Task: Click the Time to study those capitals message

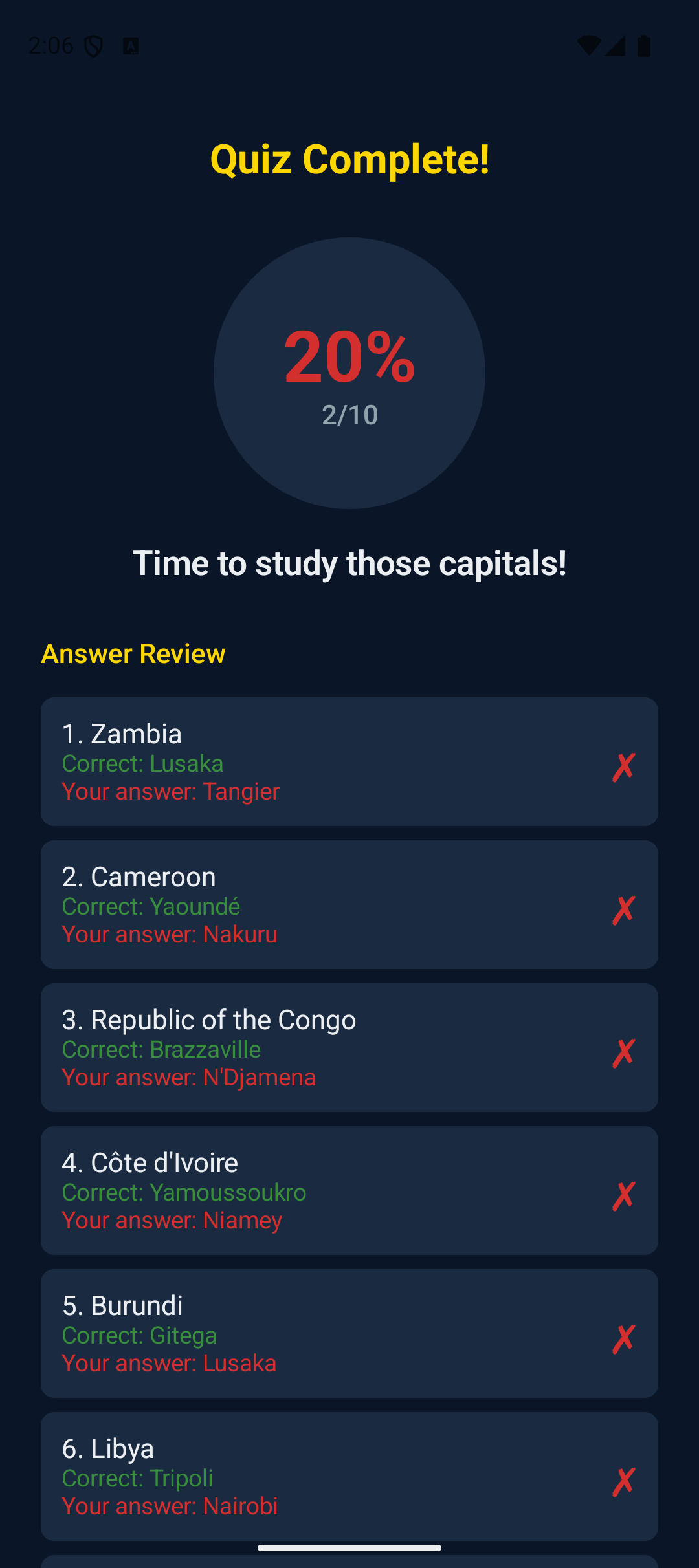Action: pos(349,563)
